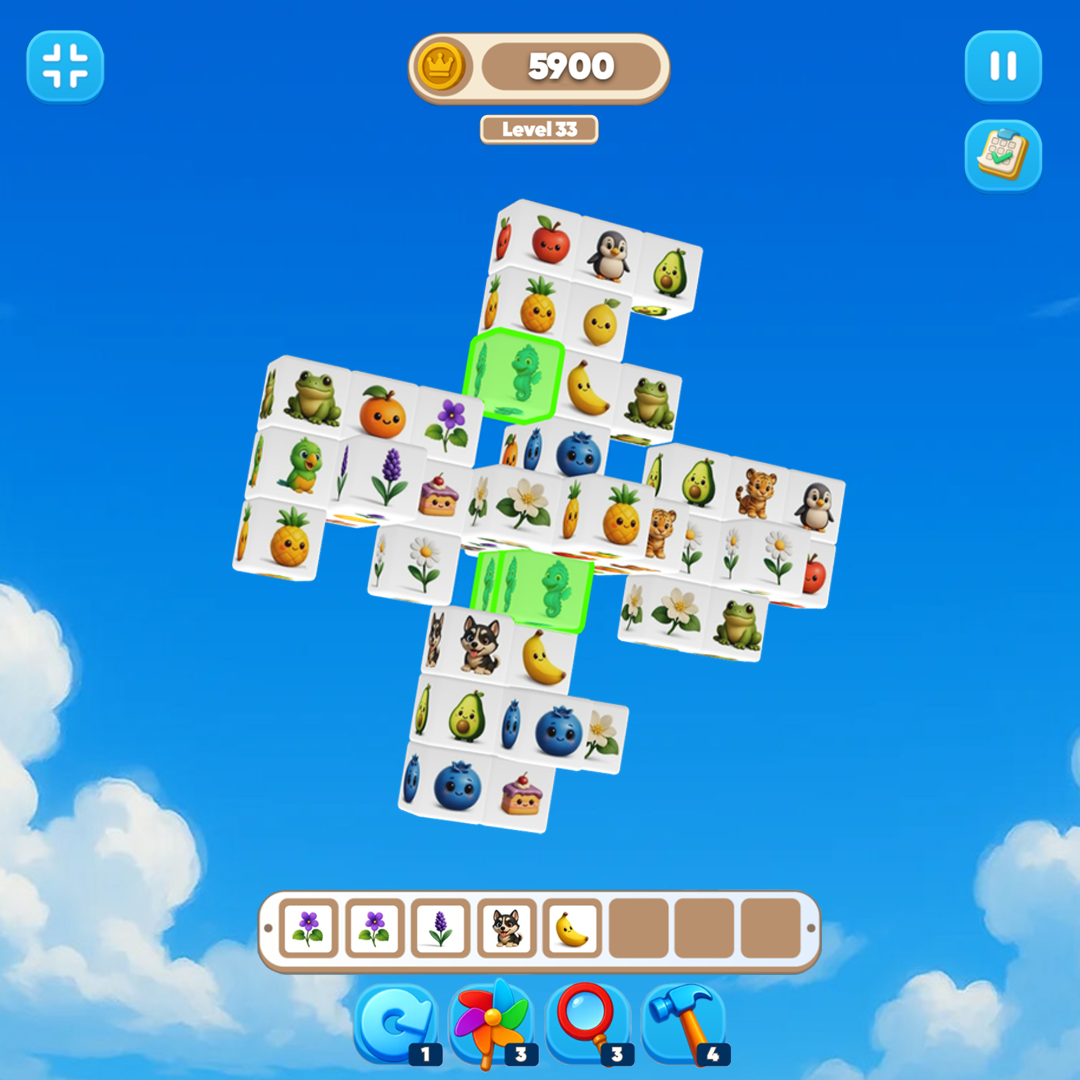Tap the coin crown icon
Viewport: 1080px width, 1080px height.
439,66
